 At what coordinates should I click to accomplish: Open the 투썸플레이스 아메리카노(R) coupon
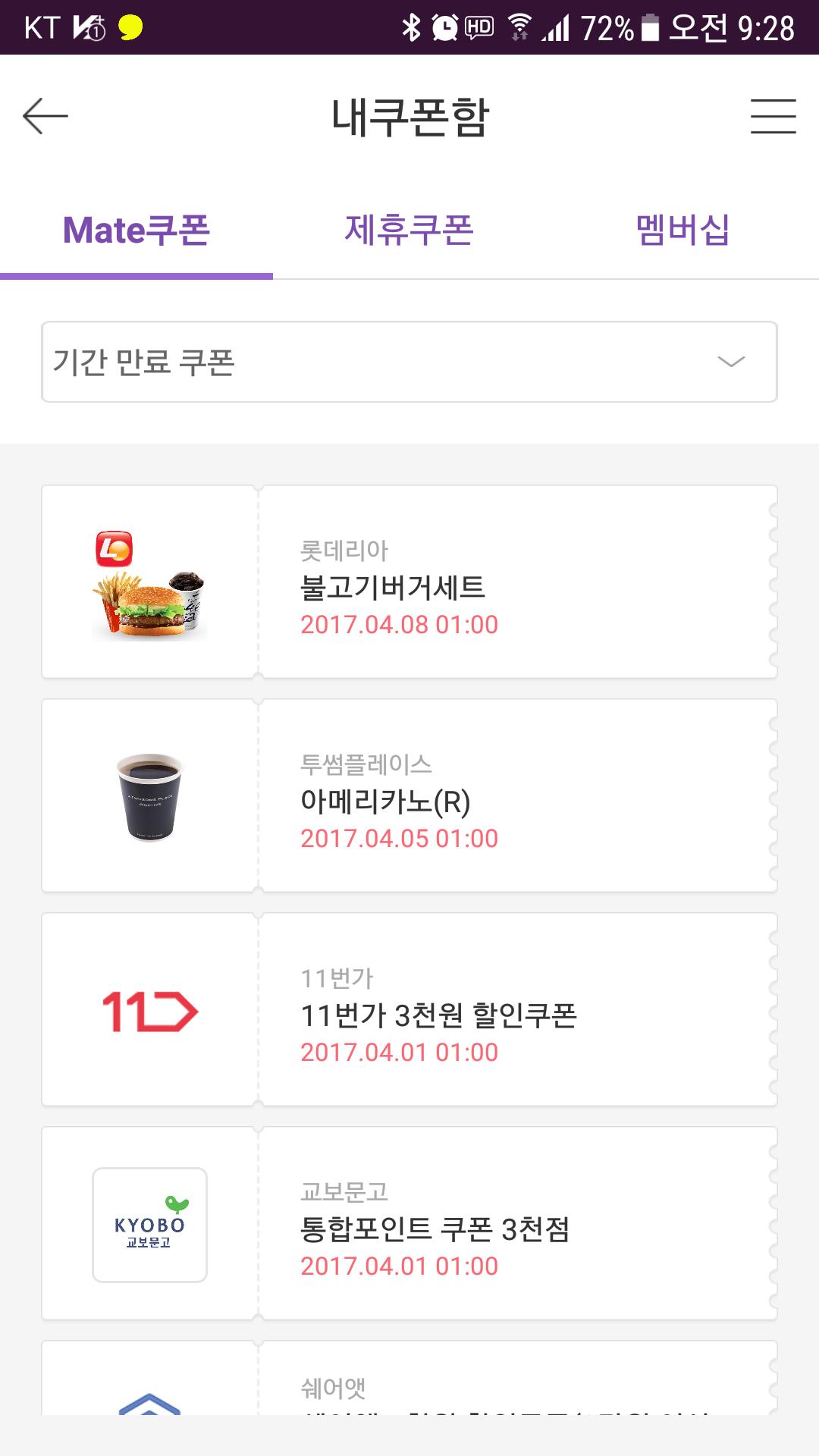409,795
